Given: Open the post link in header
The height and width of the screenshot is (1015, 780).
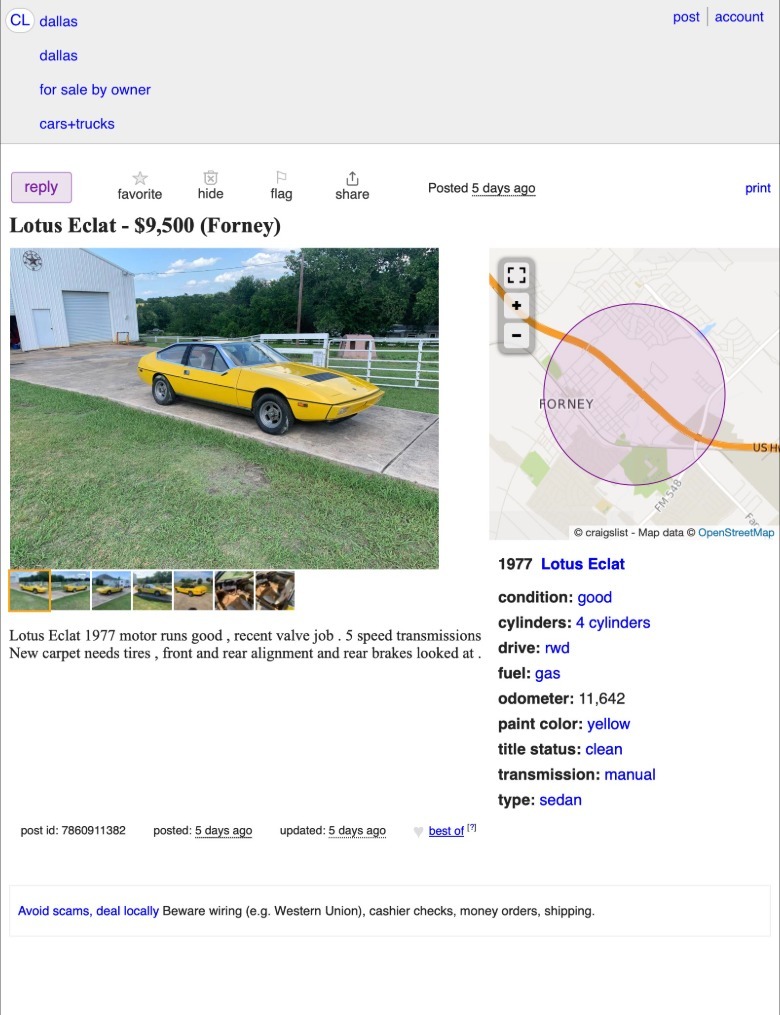Looking at the screenshot, I should (x=686, y=17).
